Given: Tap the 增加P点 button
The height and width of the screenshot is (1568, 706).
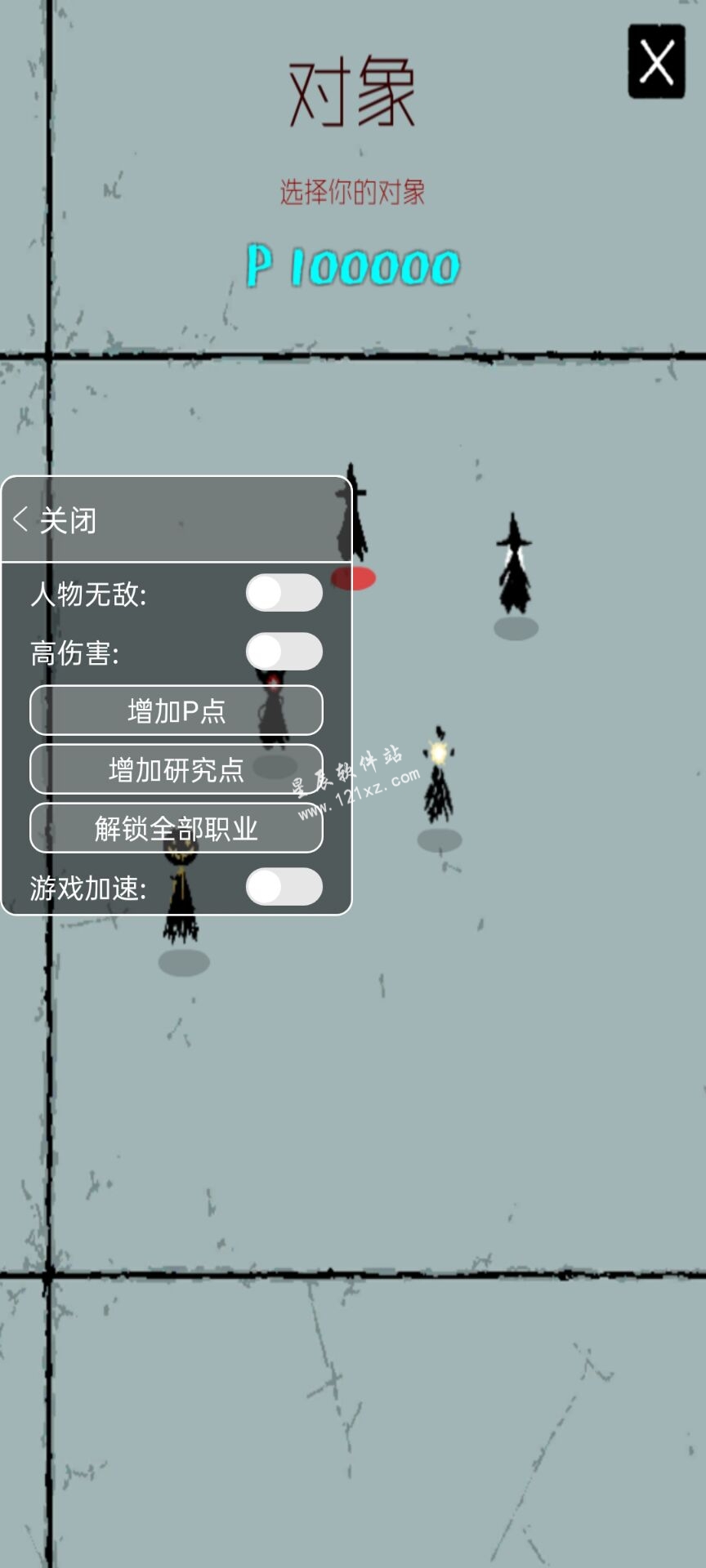Looking at the screenshot, I should 176,710.
